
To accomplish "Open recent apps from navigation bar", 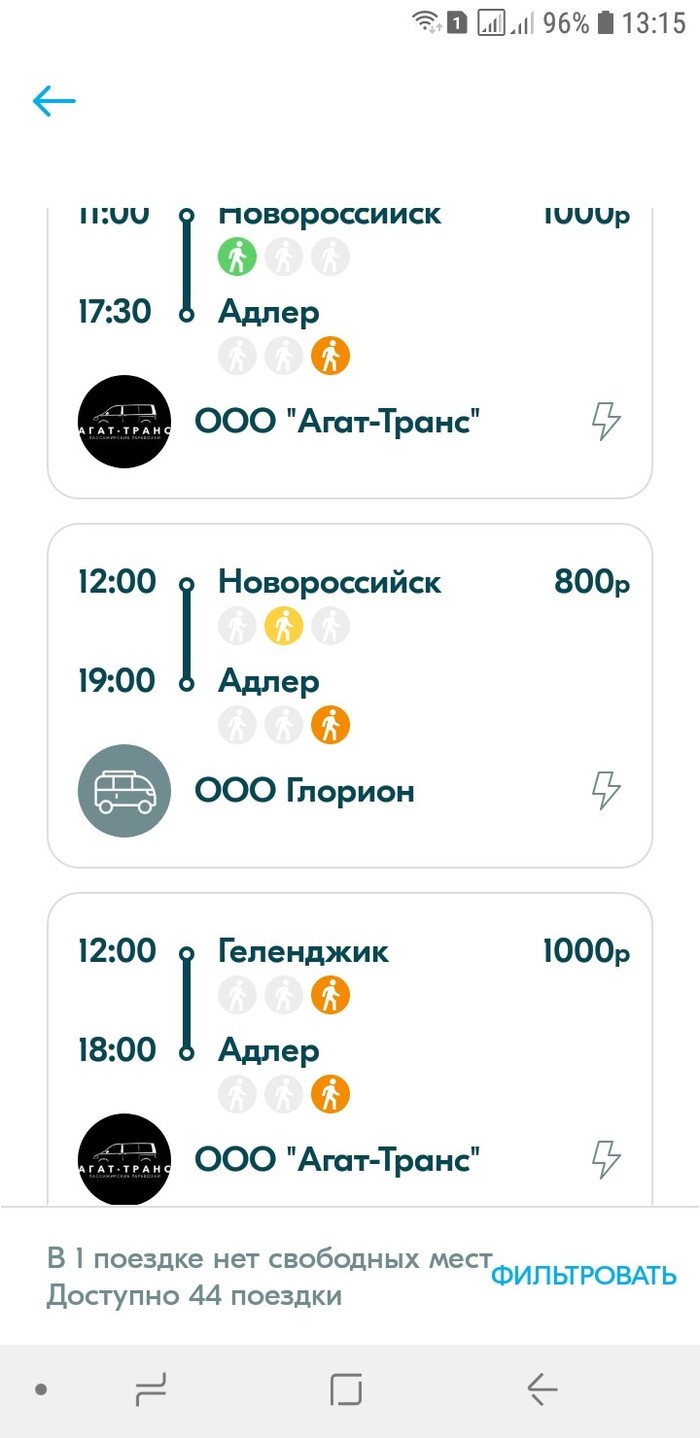I will coord(150,1389).
